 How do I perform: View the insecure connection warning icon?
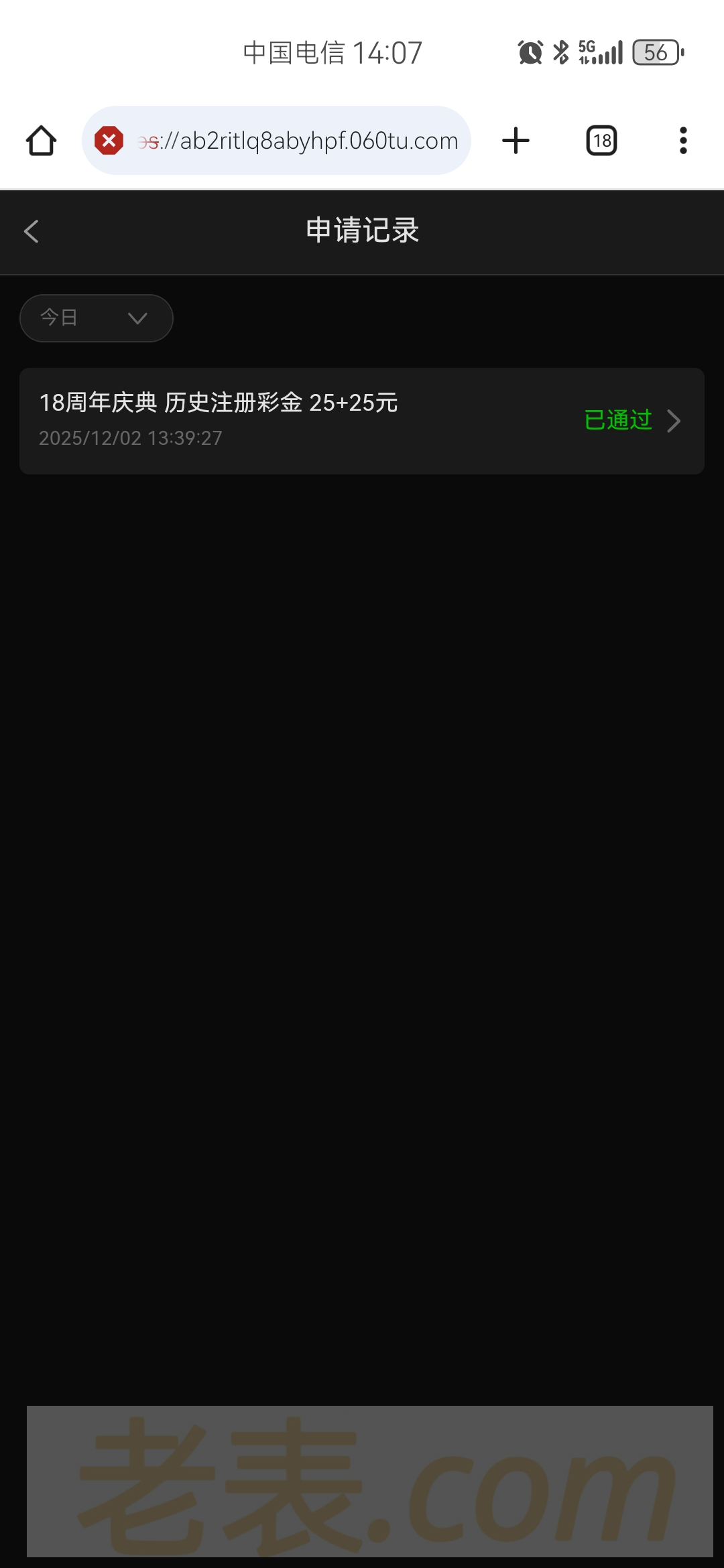click(x=109, y=141)
